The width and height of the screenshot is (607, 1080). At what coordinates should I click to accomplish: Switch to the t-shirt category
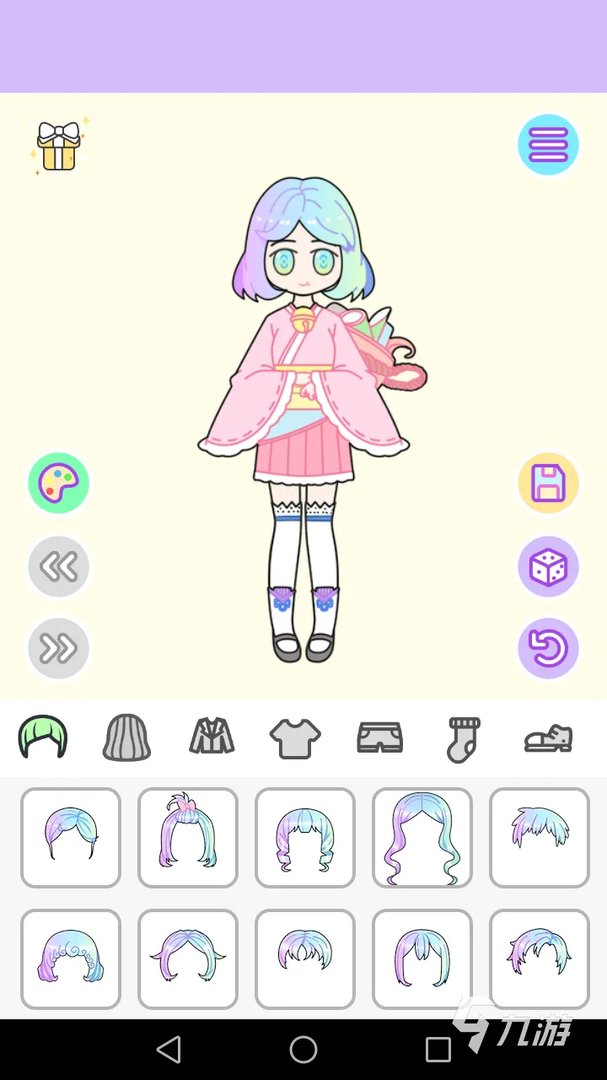tap(295, 738)
